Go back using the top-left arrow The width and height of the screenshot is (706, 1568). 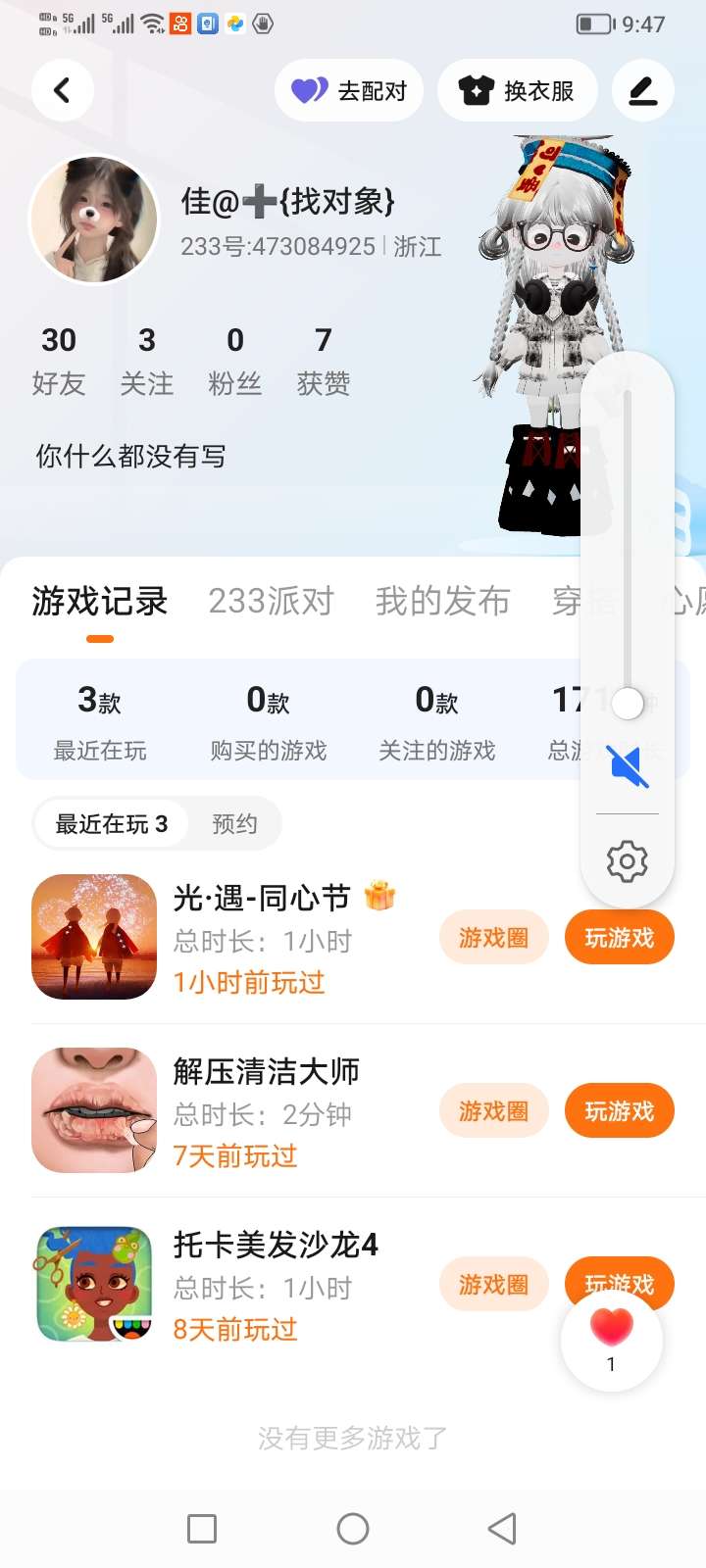pyautogui.click(x=63, y=91)
